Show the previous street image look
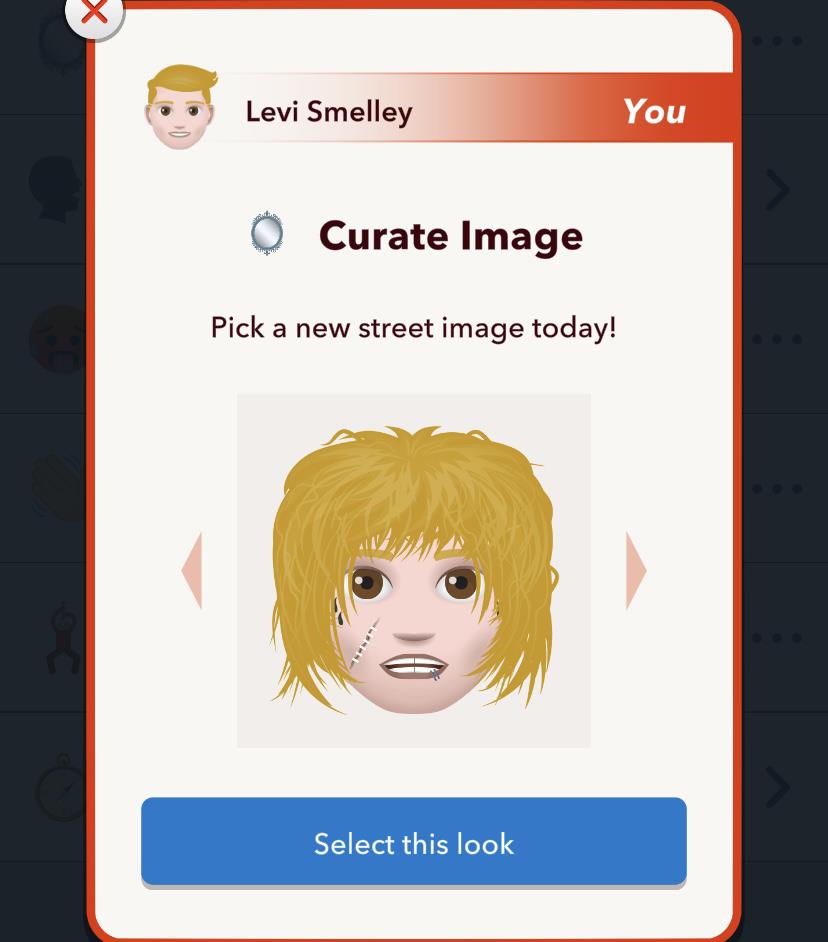Viewport: 828px width, 942px height. pyautogui.click(x=192, y=571)
